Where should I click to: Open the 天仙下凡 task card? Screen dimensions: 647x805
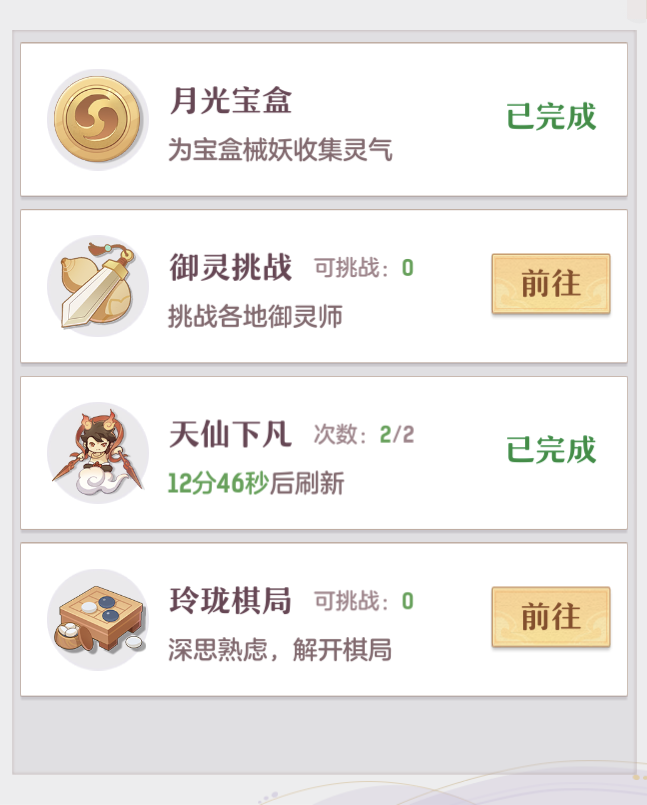(x=323, y=453)
